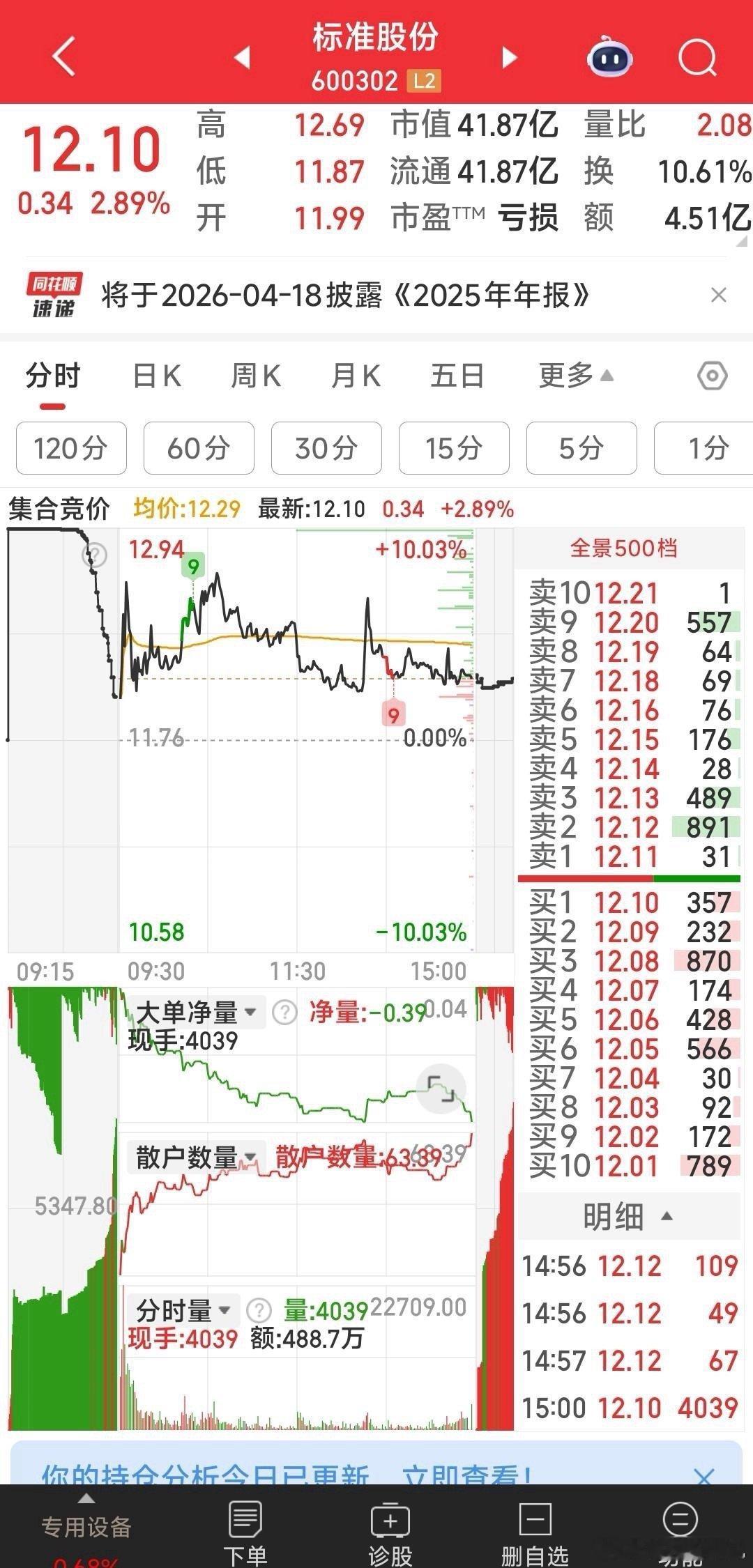Open chart settings hexagon icon
Image resolution: width=753 pixels, height=1568 pixels.
pos(712,376)
